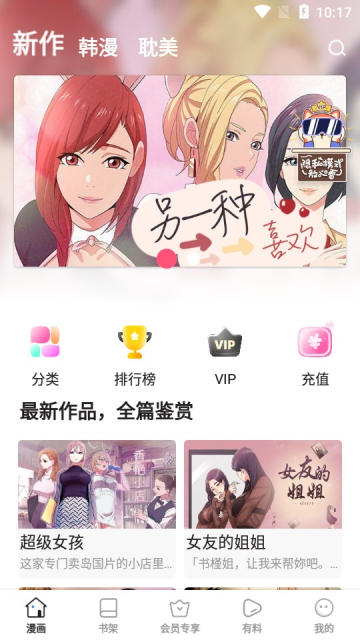Screen dimensions: 360x640
Task: Select the 新作 tab
Action: coord(38,44)
